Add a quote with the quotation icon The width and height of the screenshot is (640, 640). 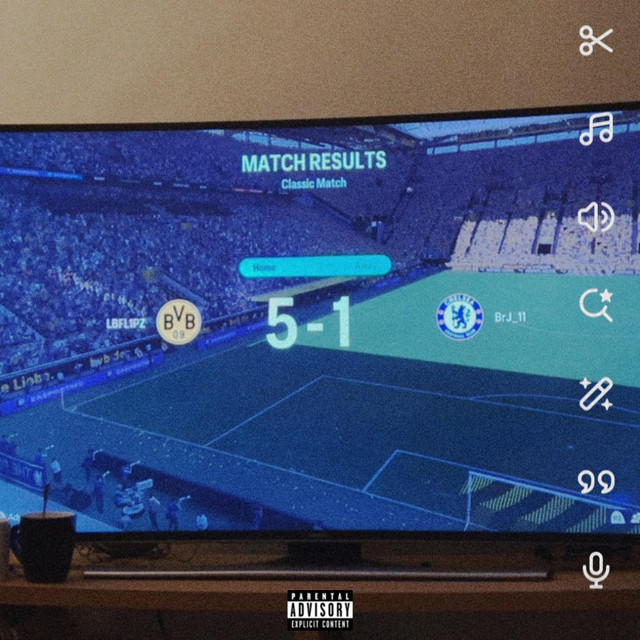coord(596,482)
